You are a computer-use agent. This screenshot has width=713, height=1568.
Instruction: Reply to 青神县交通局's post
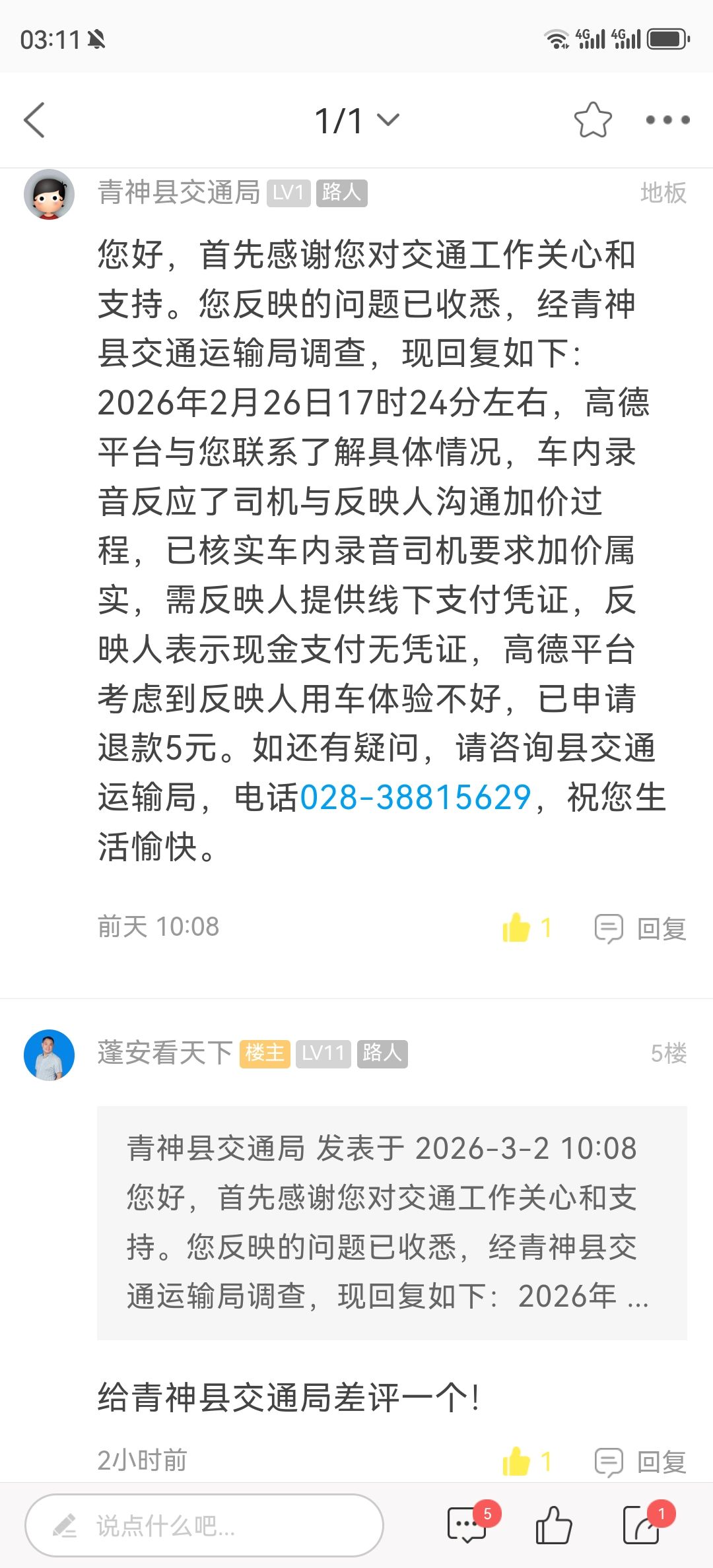(641, 929)
